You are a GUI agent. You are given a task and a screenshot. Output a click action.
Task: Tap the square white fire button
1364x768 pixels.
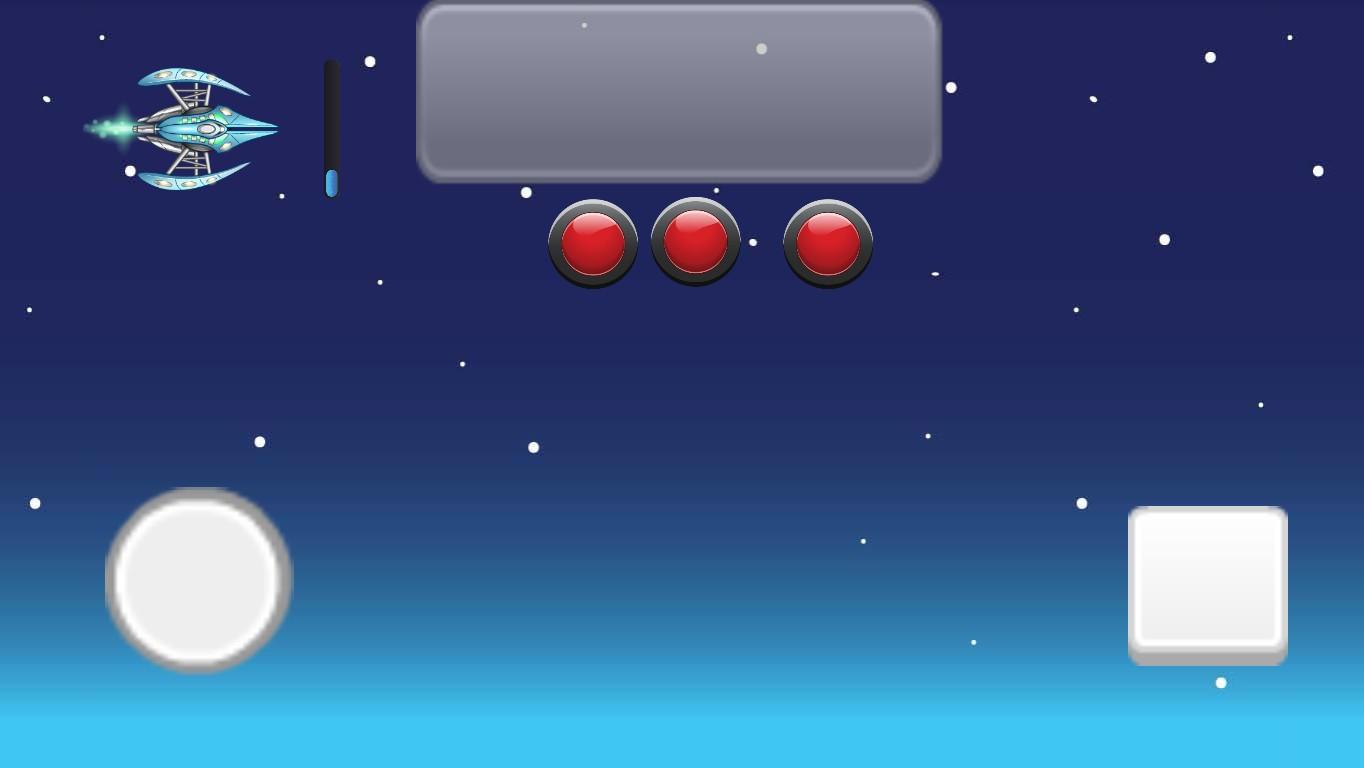click(1207, 583)
